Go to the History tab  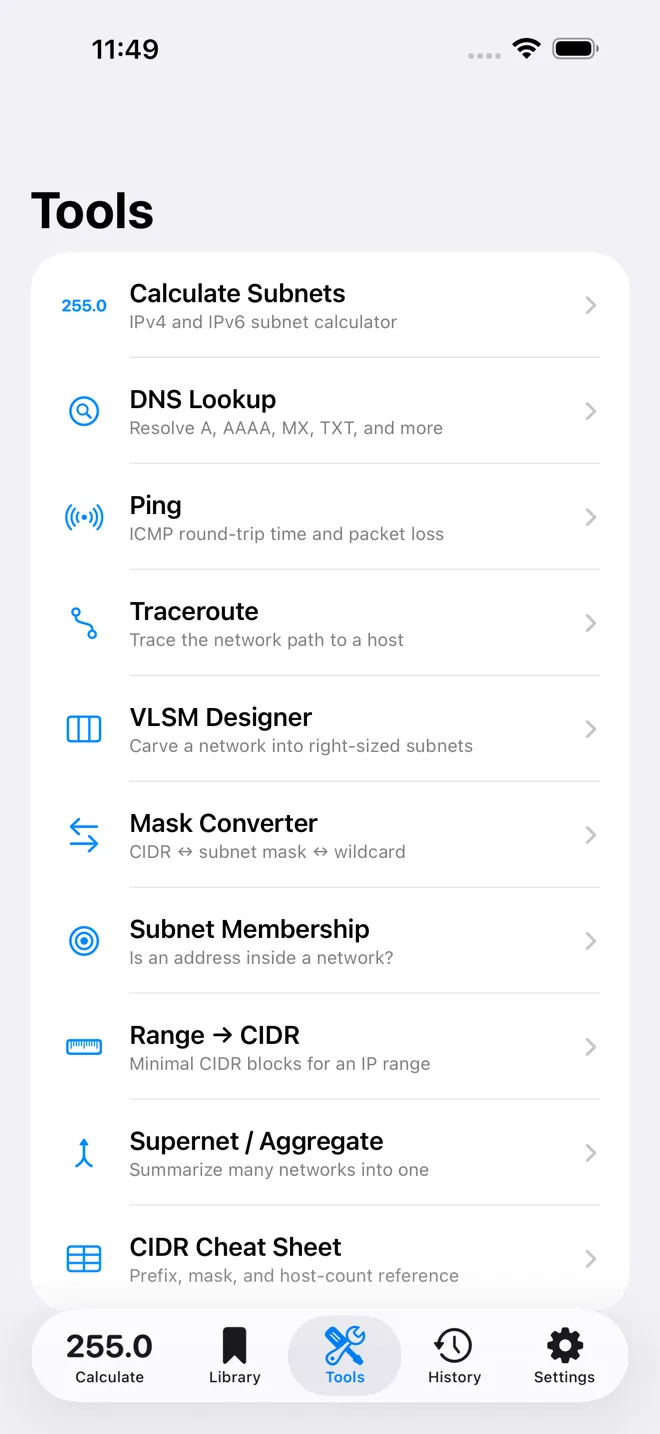(455, 1356)
